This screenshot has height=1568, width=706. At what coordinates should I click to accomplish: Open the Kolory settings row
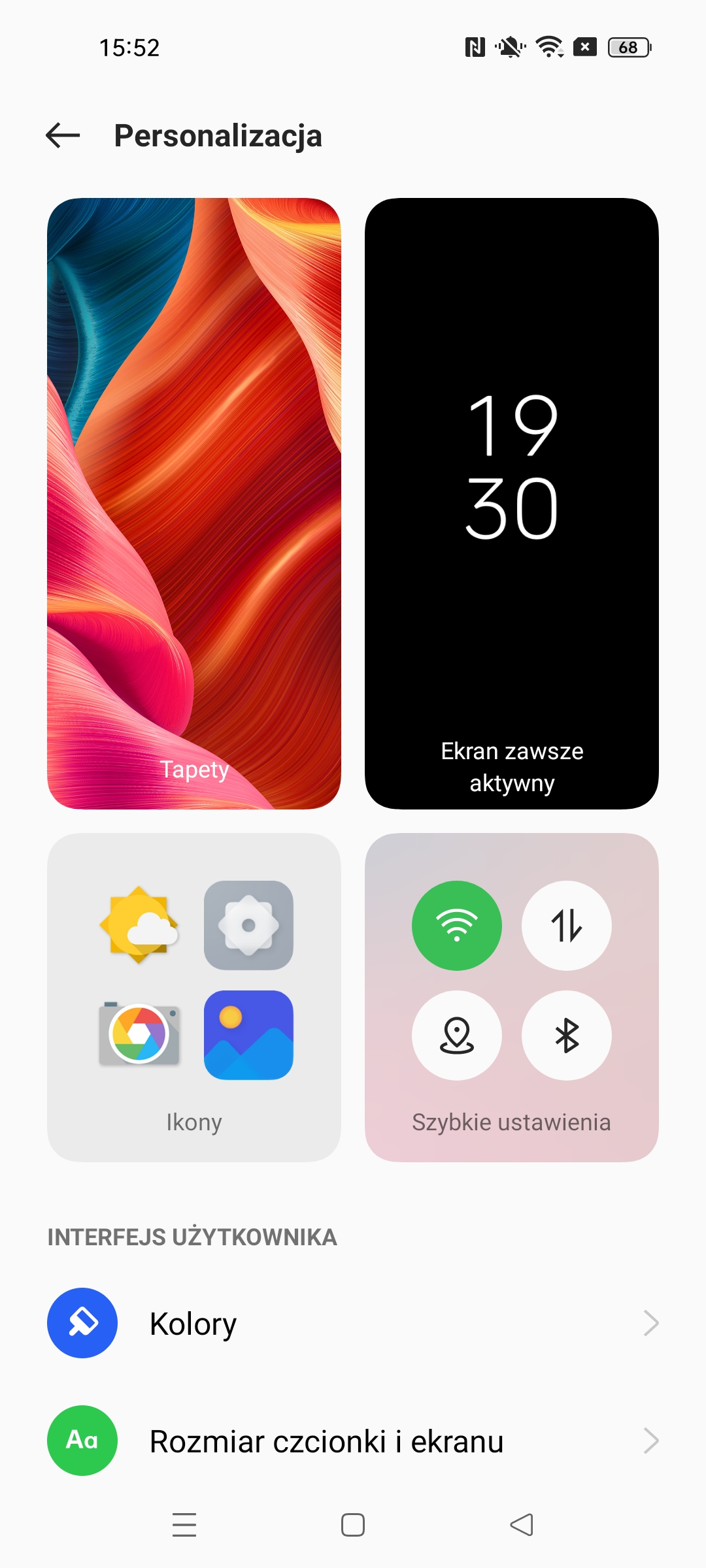tap(353, 1324)
